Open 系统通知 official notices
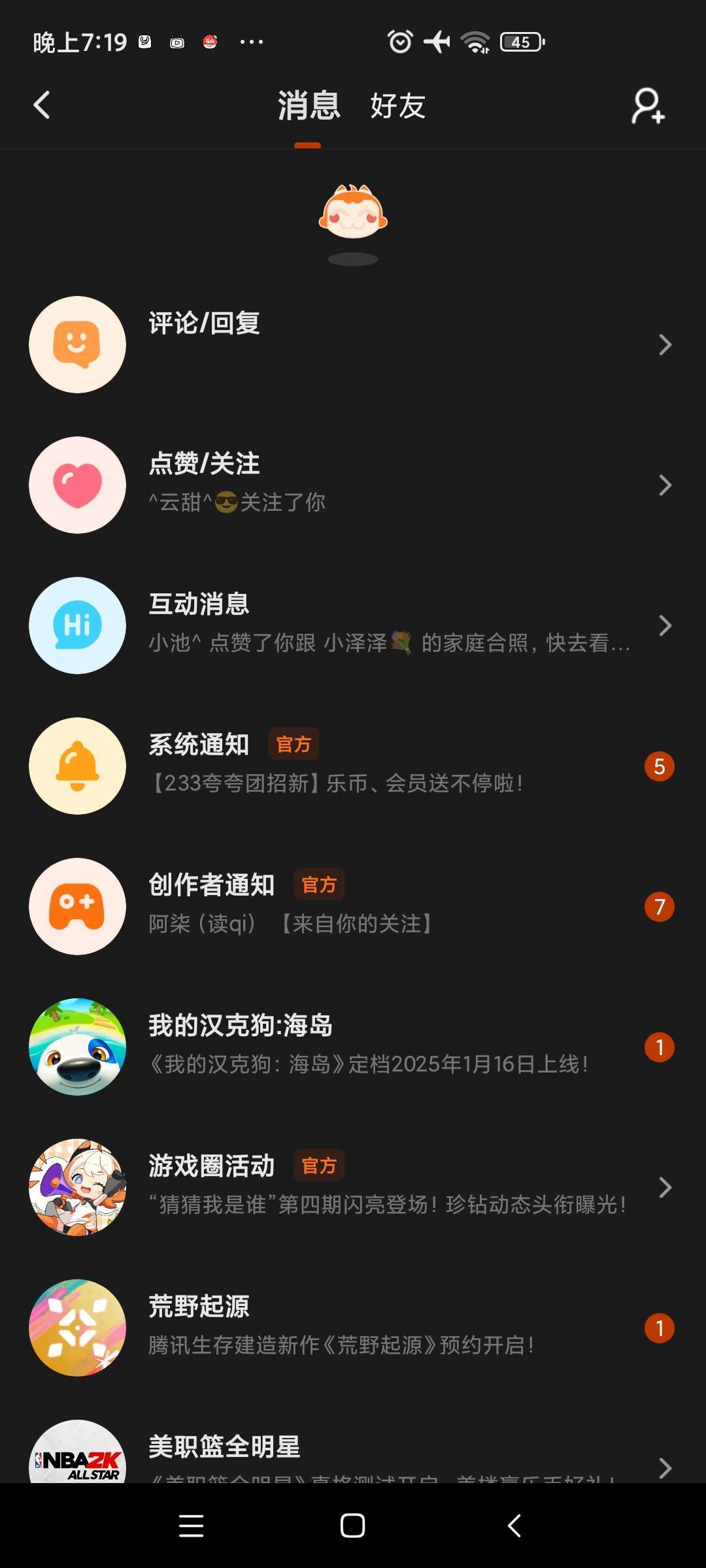 pyautogui.click(x=353, y=766)
